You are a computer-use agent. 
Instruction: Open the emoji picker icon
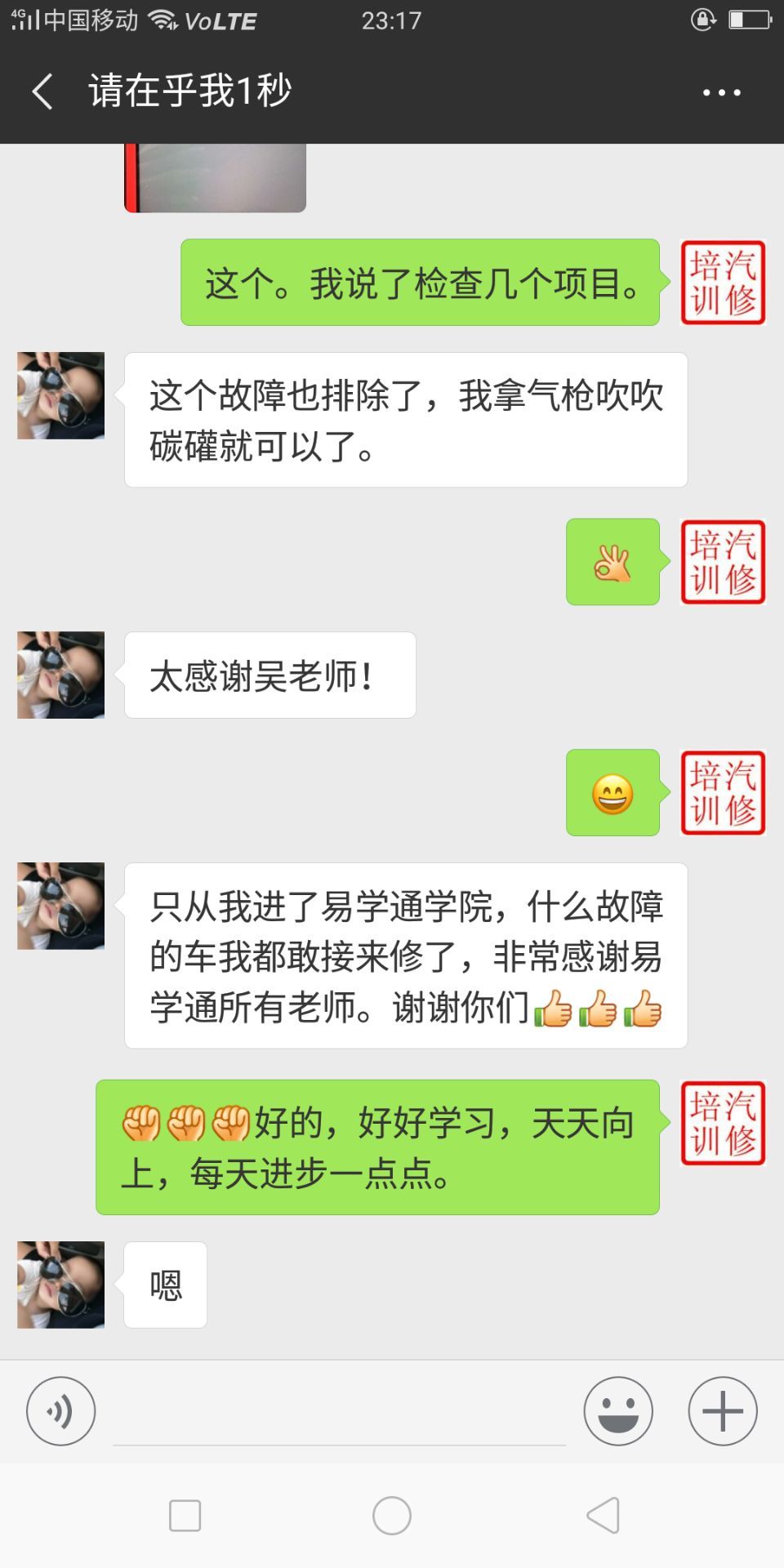tap(618, 1410)
